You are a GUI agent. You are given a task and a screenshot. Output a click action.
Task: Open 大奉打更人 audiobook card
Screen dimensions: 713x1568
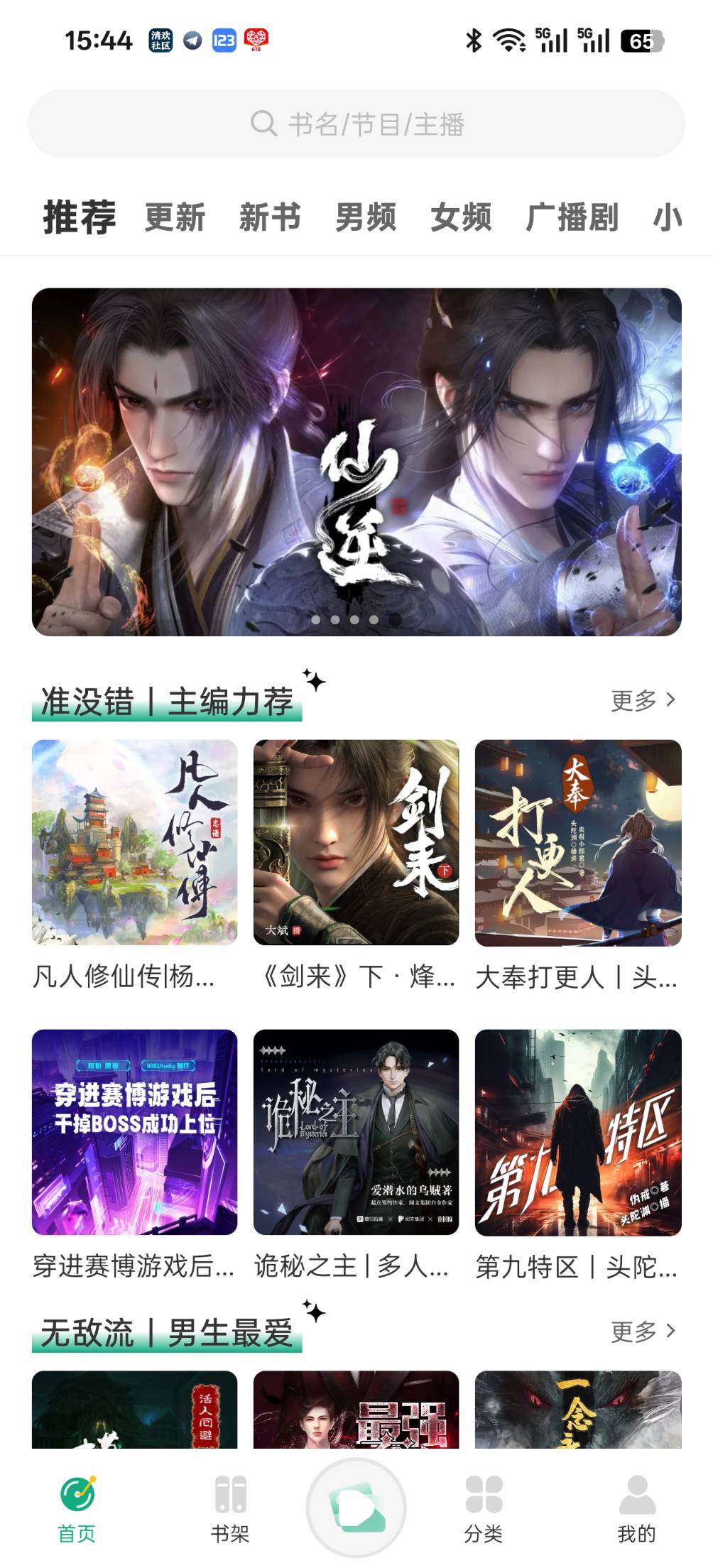pos(577,842)
